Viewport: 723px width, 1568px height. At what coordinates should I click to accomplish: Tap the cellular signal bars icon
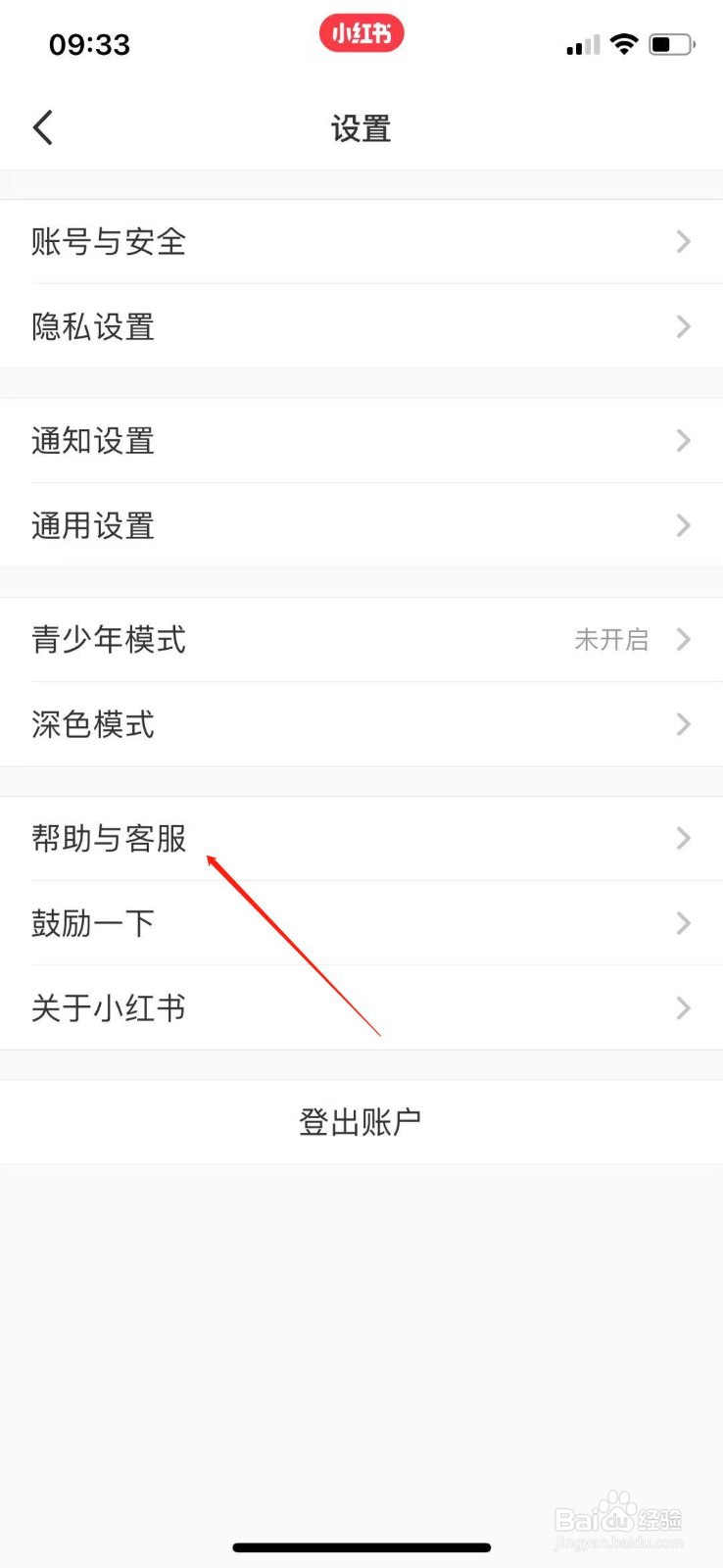pyautogui.click(x=580, y=45)
